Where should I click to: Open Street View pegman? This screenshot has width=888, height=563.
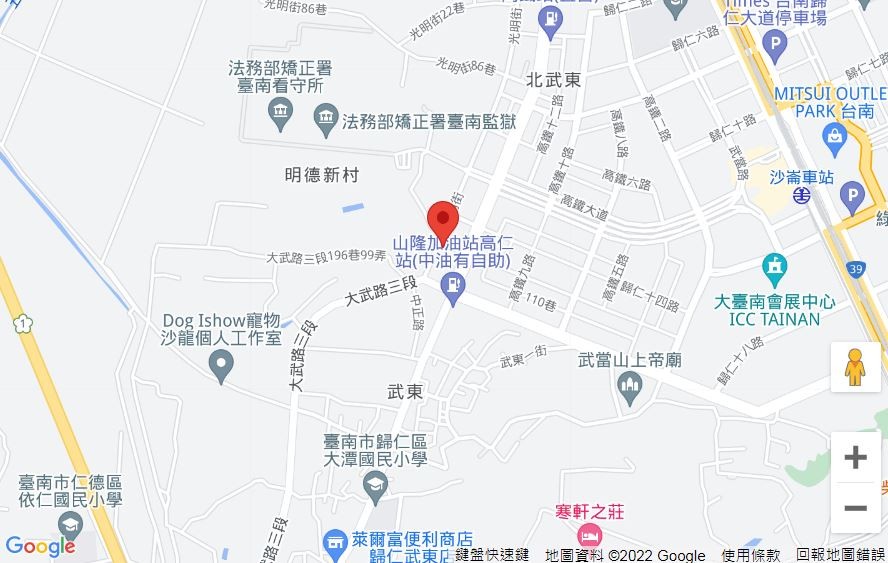pos(854,368)
